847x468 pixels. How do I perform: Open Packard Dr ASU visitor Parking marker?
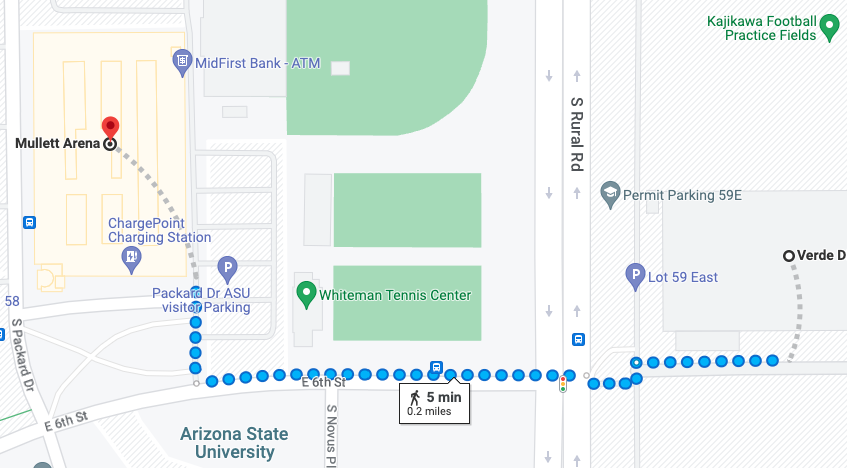pyautogui.click(x=228, y=268)
